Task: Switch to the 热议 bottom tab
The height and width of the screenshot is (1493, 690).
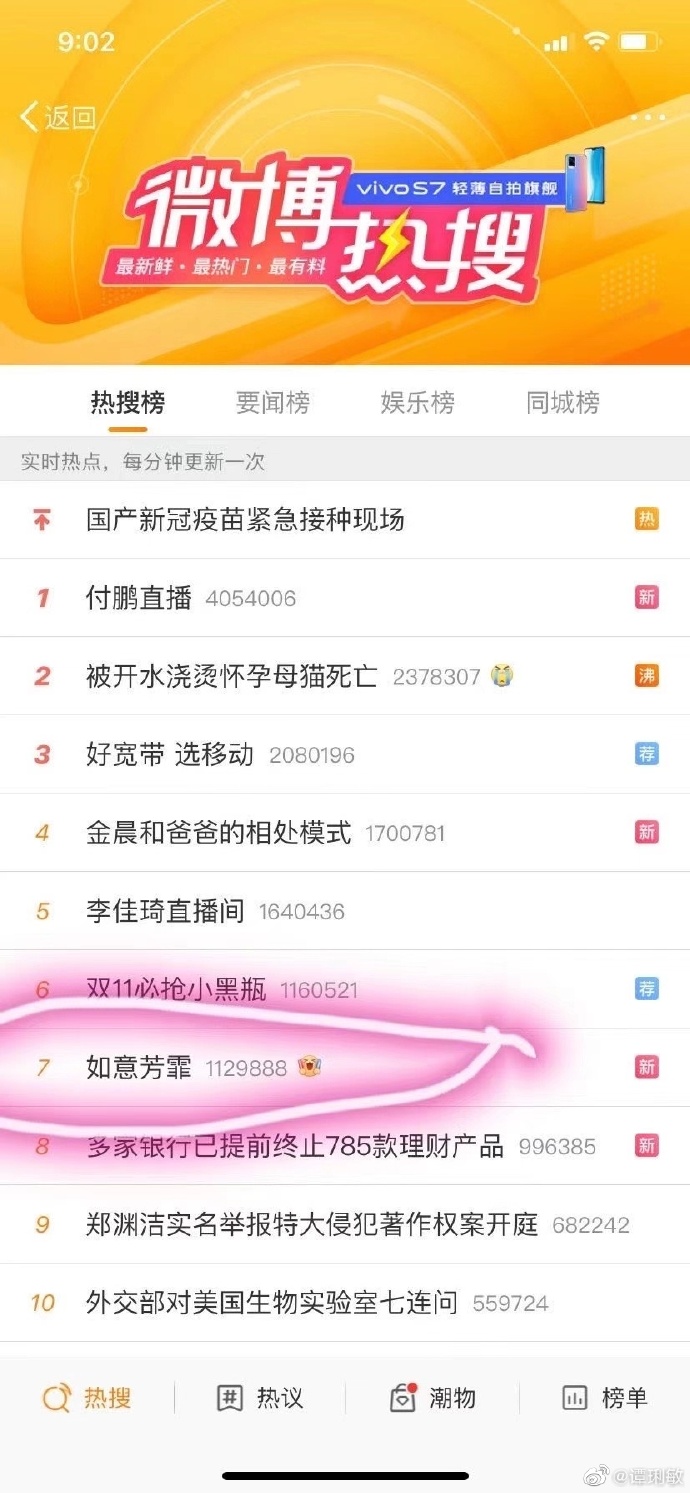Action: [x=260, y=1398]
